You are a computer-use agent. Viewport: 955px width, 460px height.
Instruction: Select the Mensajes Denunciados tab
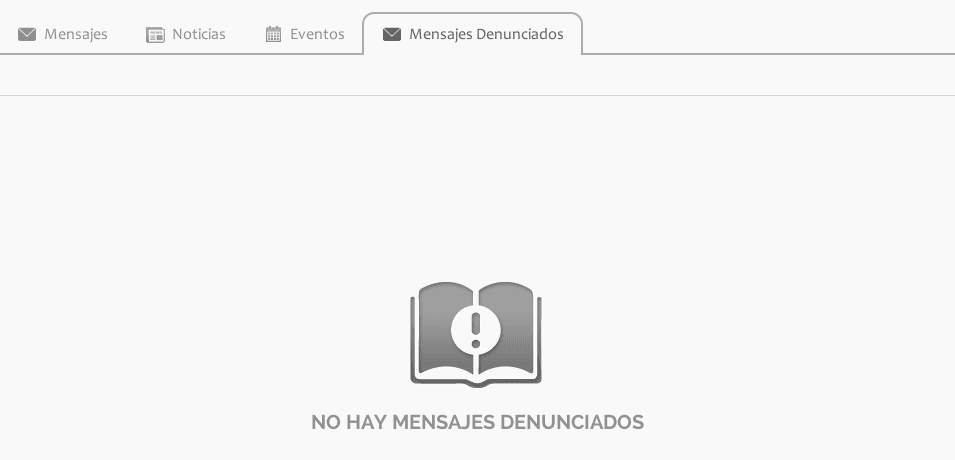tap(473, 34)
